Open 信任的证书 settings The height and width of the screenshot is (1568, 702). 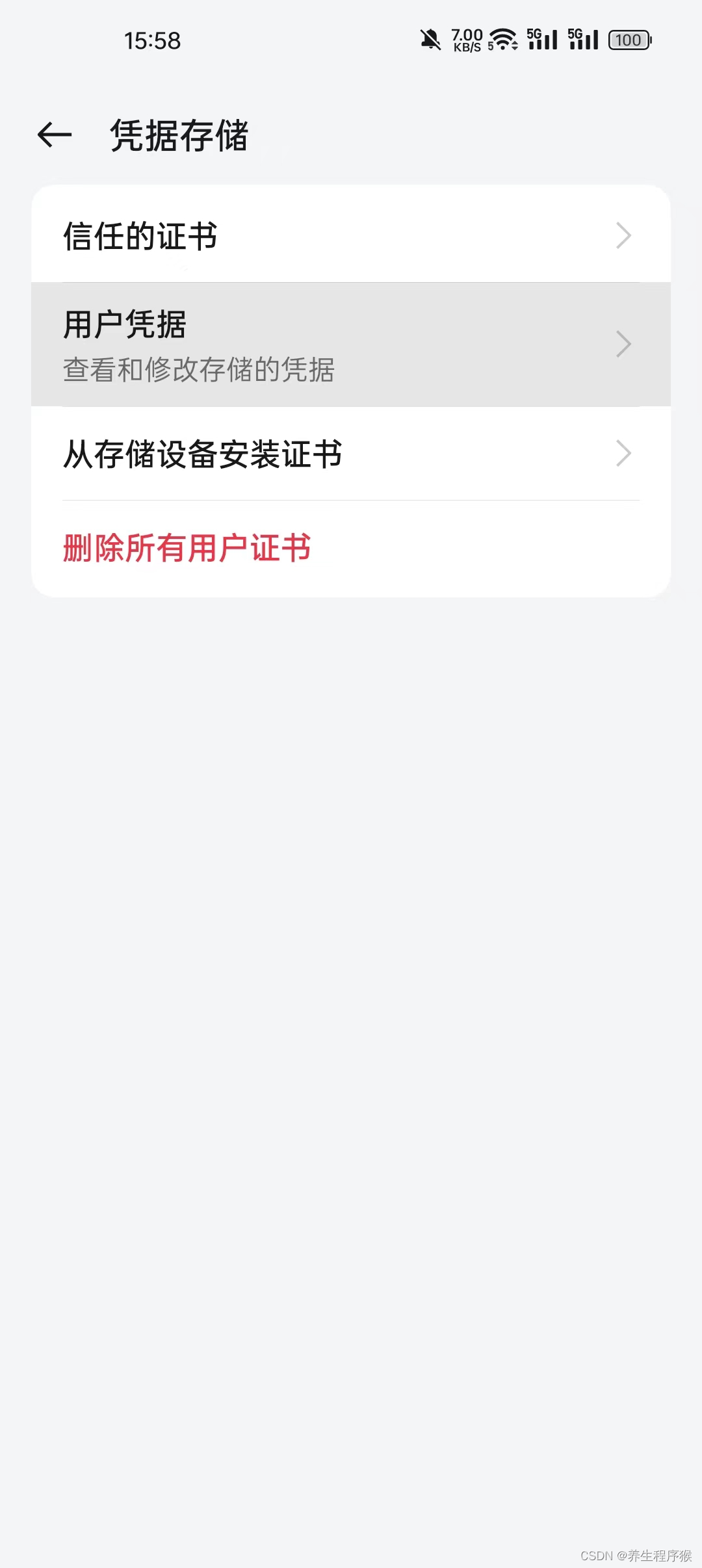[x=350, y=235]
